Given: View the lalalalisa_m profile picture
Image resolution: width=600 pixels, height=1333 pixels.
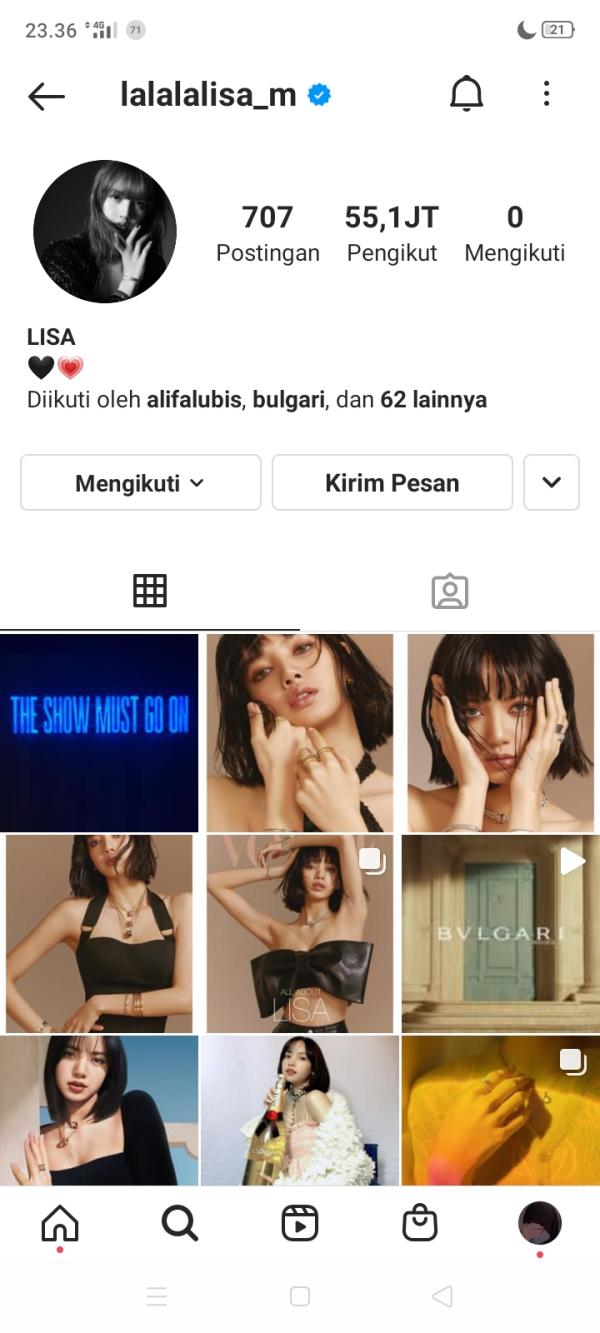Looking at the screenshot, I should 105,231.
